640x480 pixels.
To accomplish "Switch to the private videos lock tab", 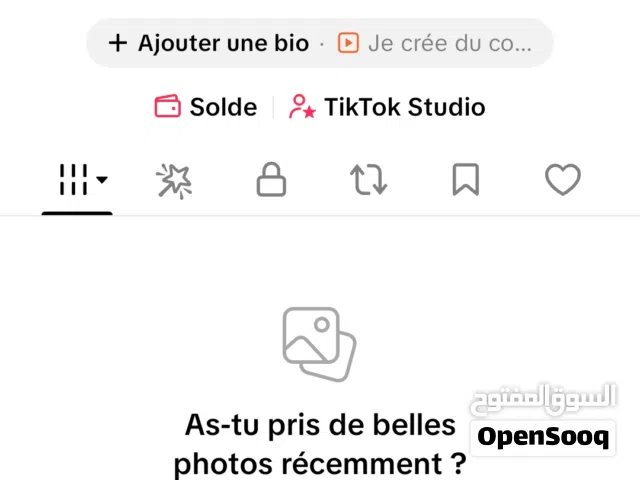I will (x=271, y=181).
